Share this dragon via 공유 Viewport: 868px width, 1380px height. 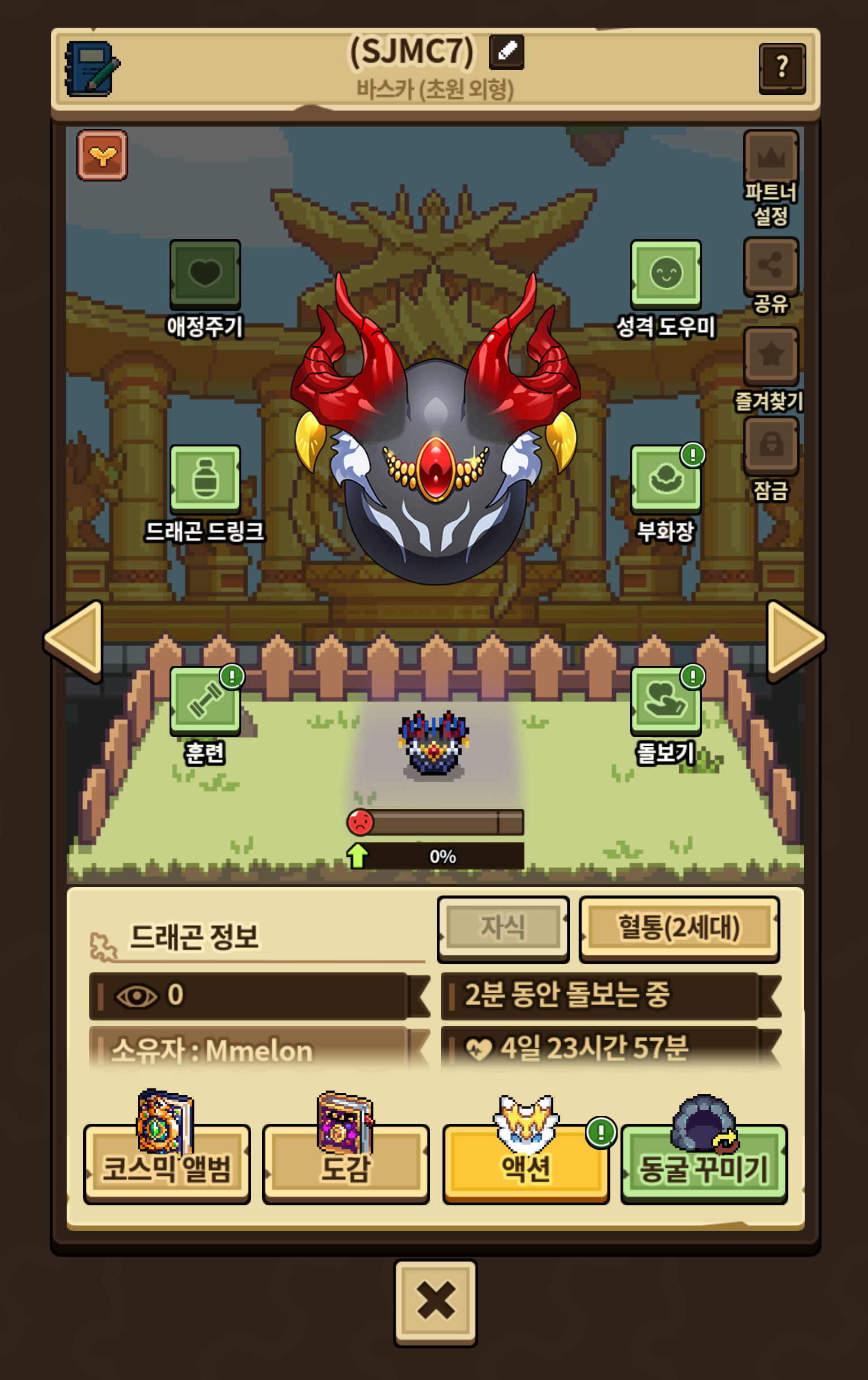[771, 266]
